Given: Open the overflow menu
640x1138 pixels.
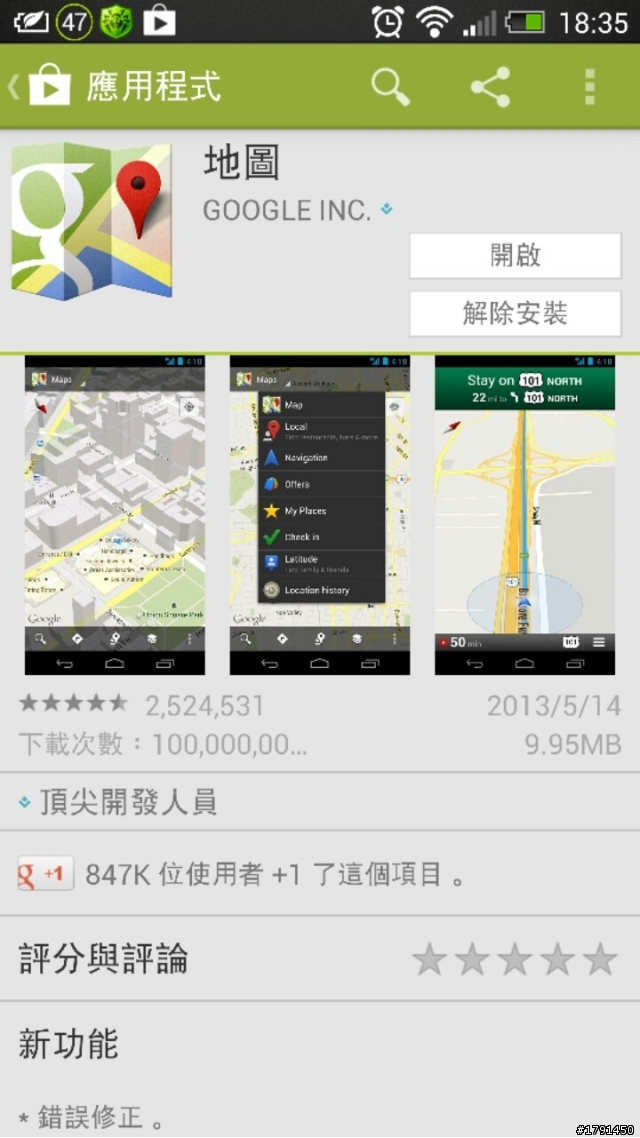Looking at the screenshot, I should (590, 87).
